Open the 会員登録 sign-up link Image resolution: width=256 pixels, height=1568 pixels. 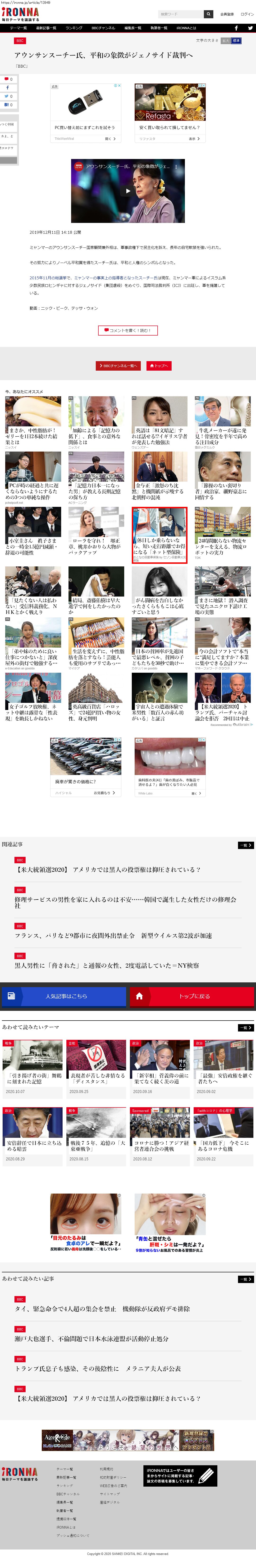227,14
